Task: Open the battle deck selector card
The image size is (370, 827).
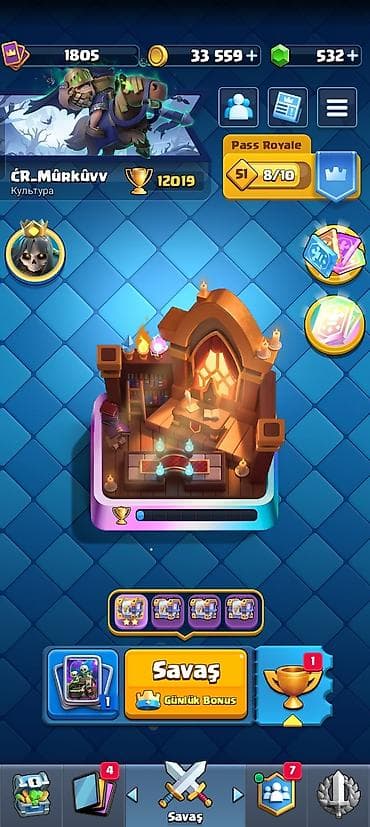Action: point(83,684)
